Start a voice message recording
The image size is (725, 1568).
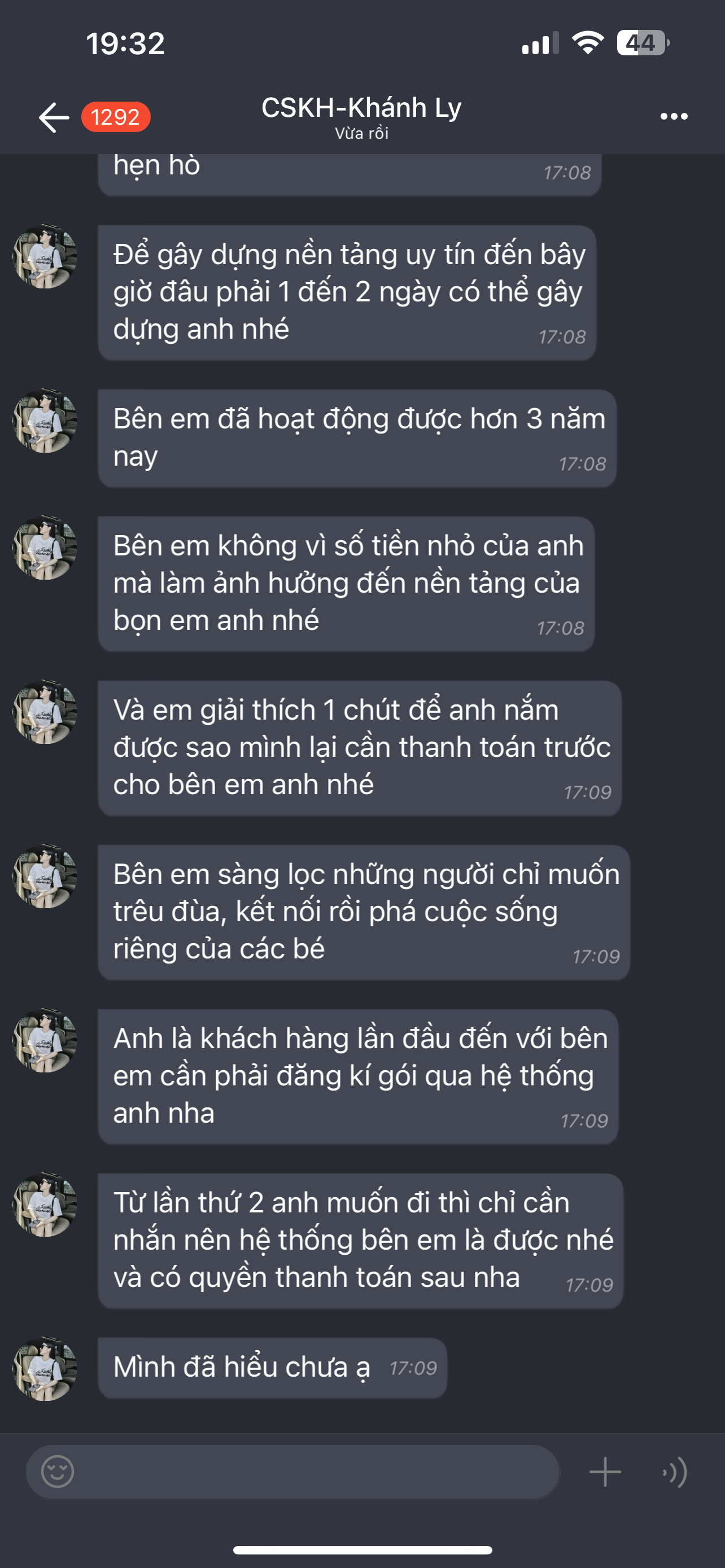676,1472
